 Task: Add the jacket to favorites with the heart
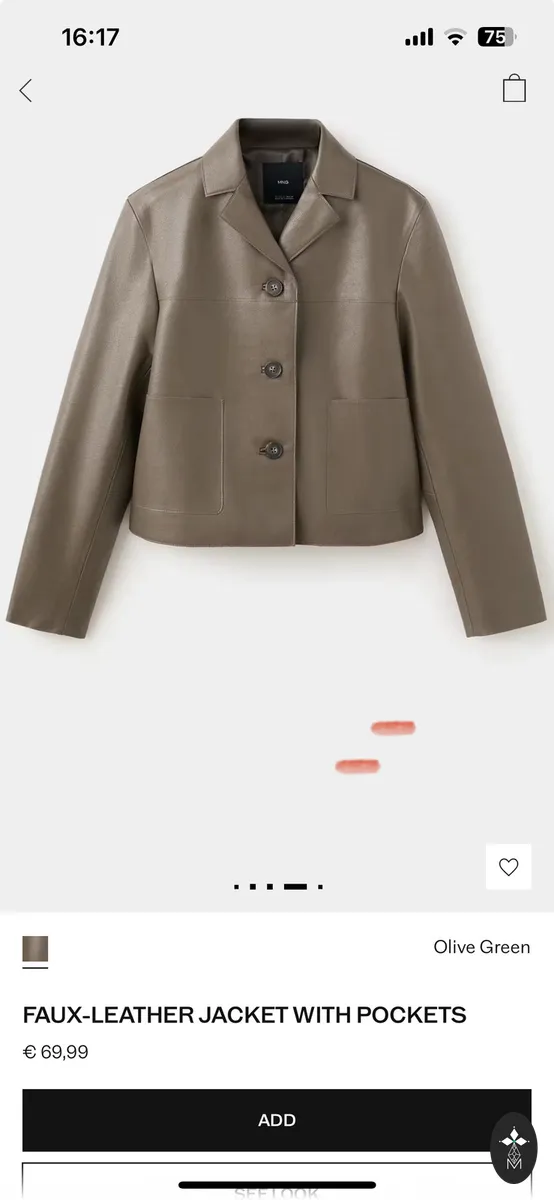tap(508, 867)
